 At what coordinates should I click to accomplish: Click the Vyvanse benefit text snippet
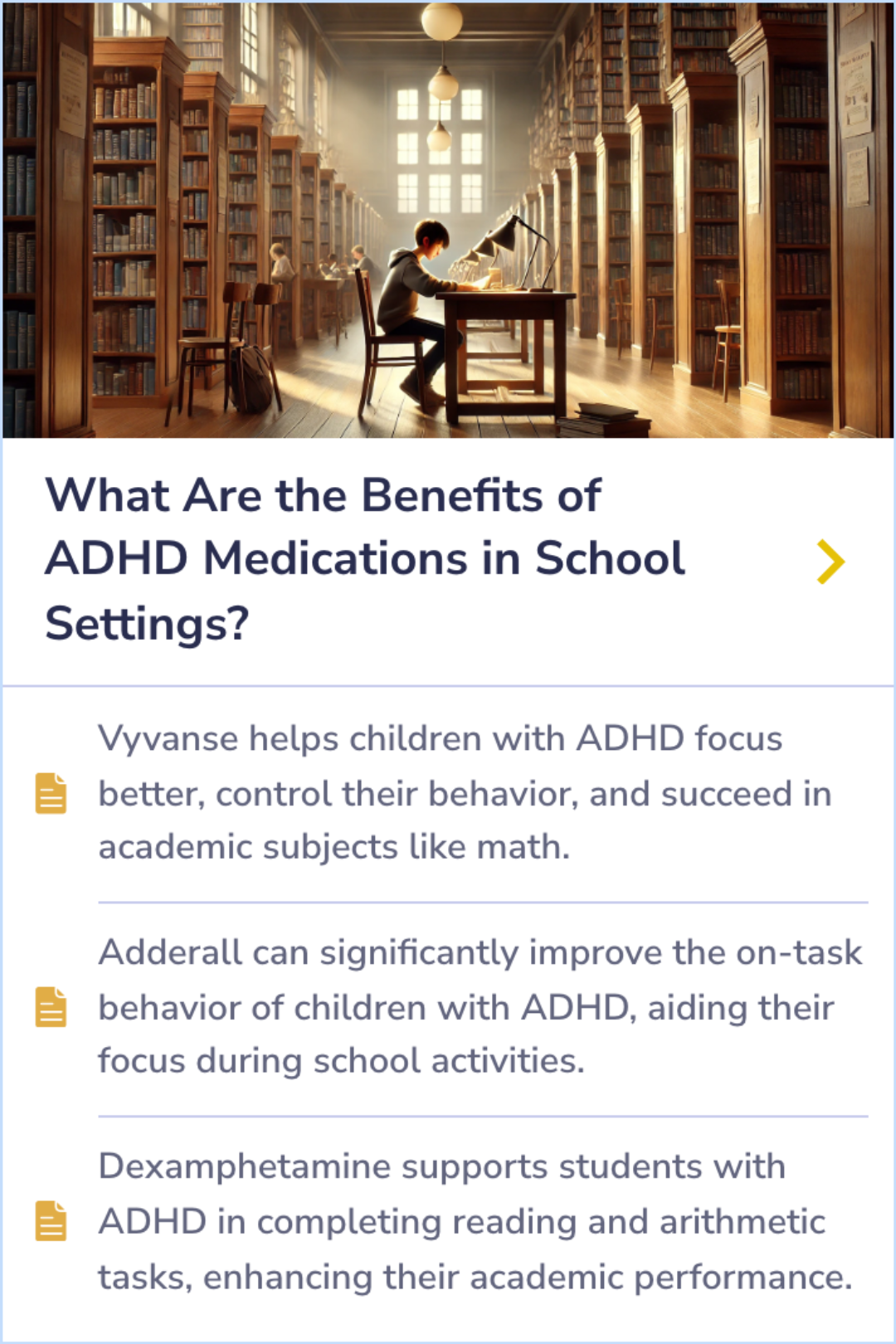tap(465, 792)
